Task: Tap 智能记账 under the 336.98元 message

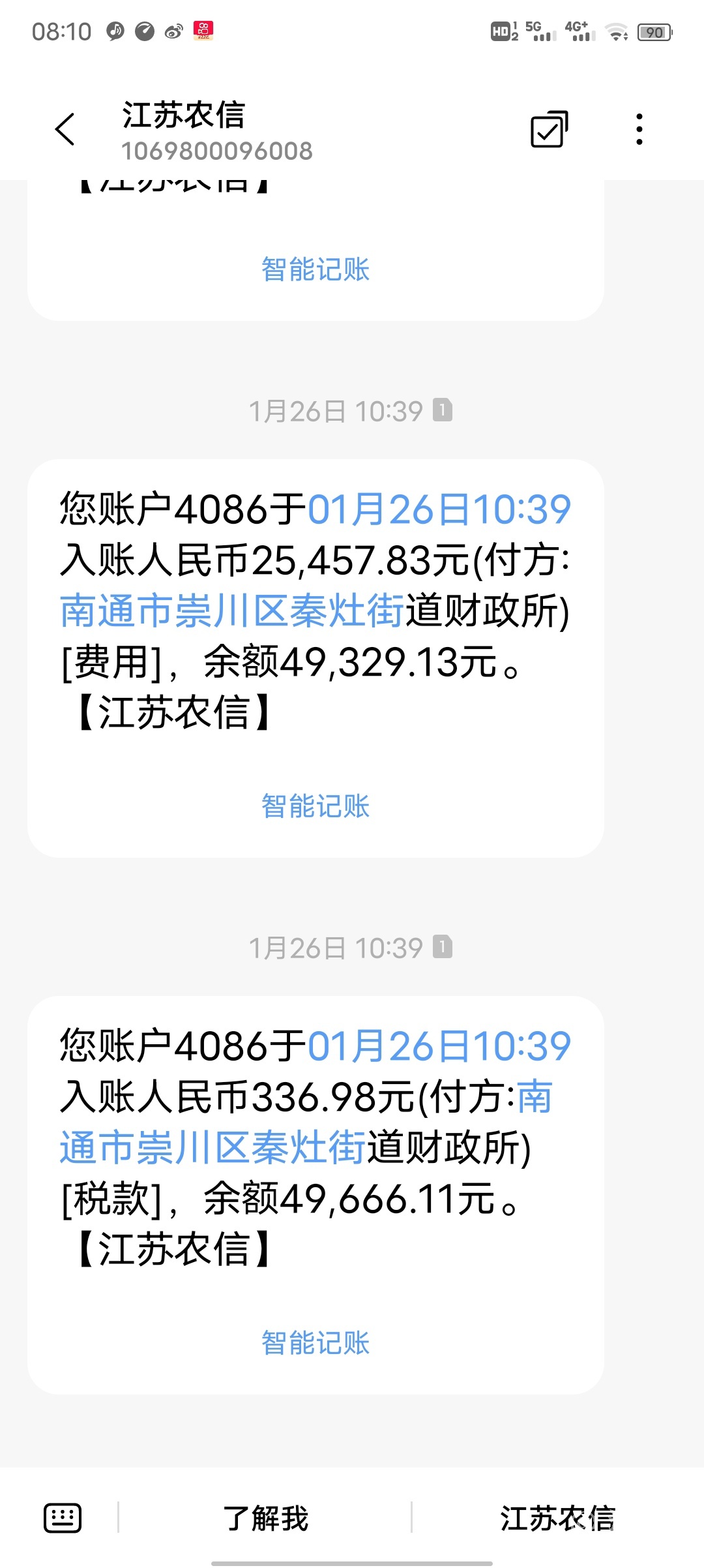Action: [x=315, y=1343]
